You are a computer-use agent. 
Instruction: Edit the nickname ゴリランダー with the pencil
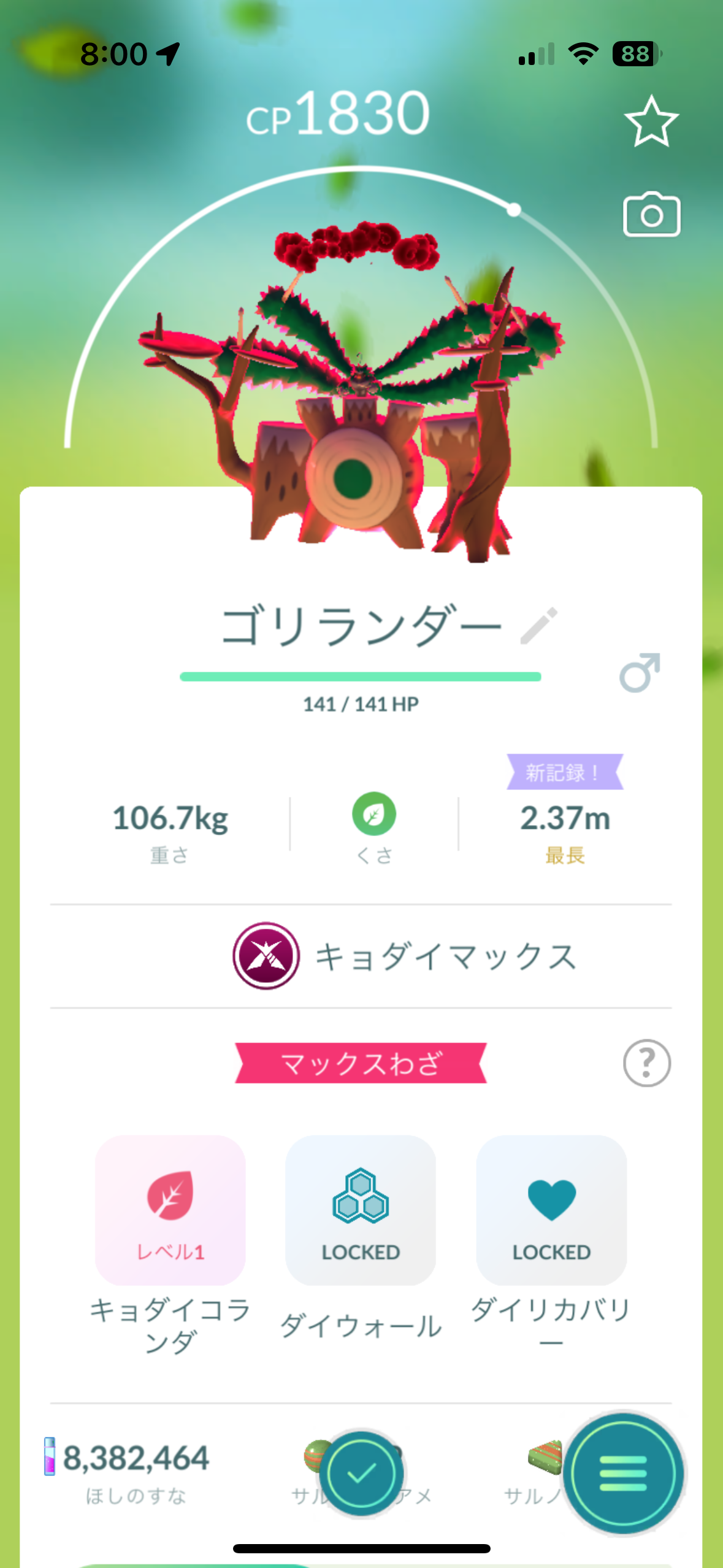pyautogui.click(x=539, y=626)
